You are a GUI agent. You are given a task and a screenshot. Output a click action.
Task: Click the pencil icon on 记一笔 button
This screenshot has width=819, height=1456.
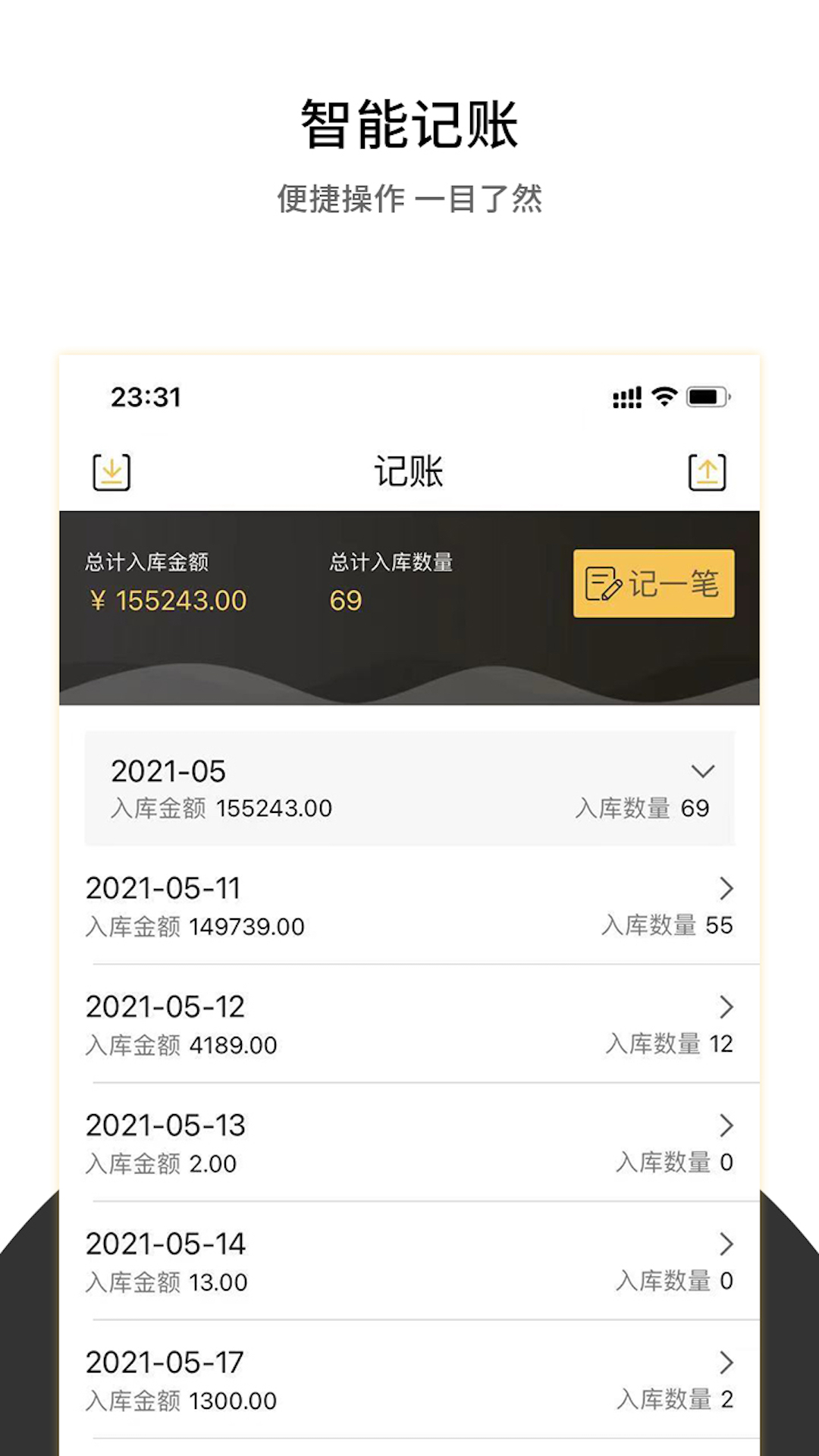click(x=603, y=584)
